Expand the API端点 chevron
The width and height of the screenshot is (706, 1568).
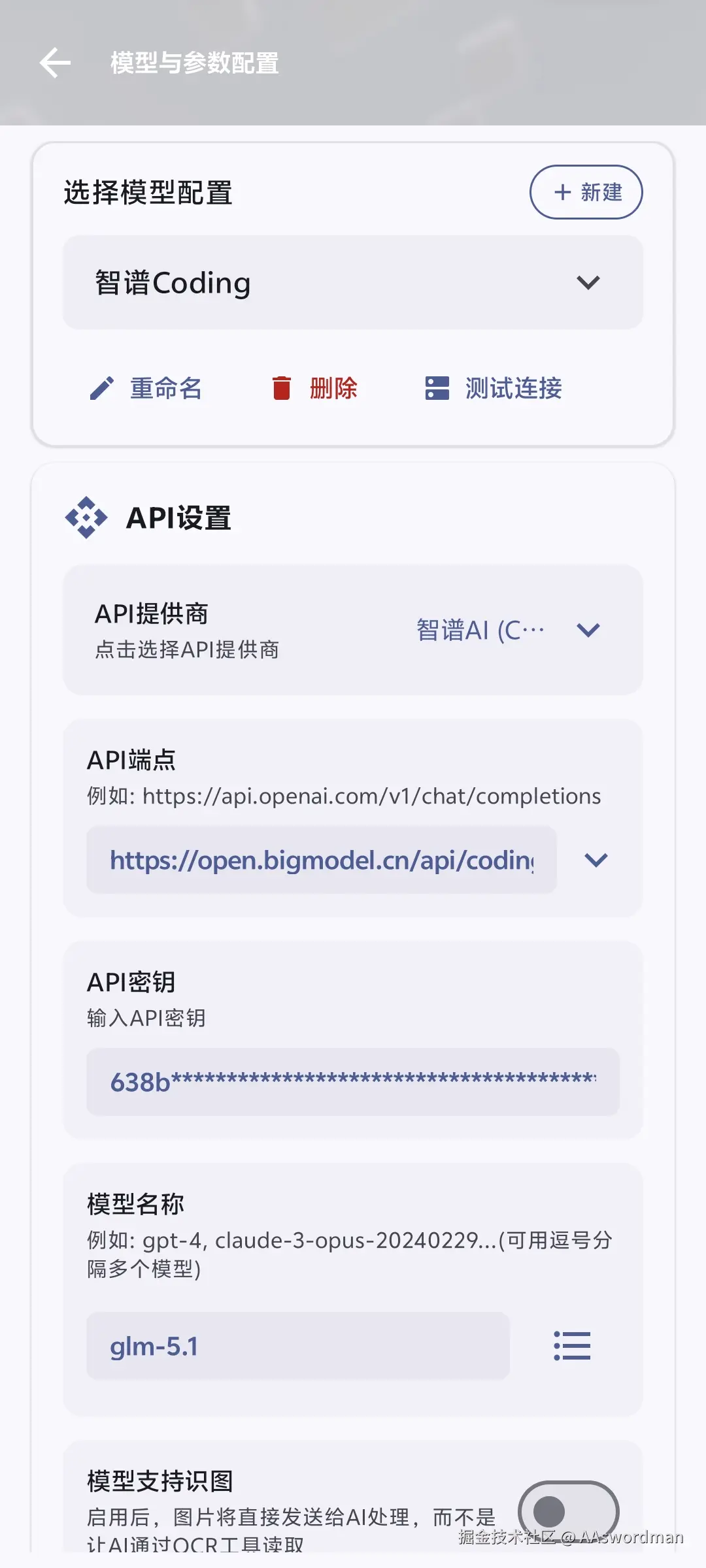(x=596, y=860)
